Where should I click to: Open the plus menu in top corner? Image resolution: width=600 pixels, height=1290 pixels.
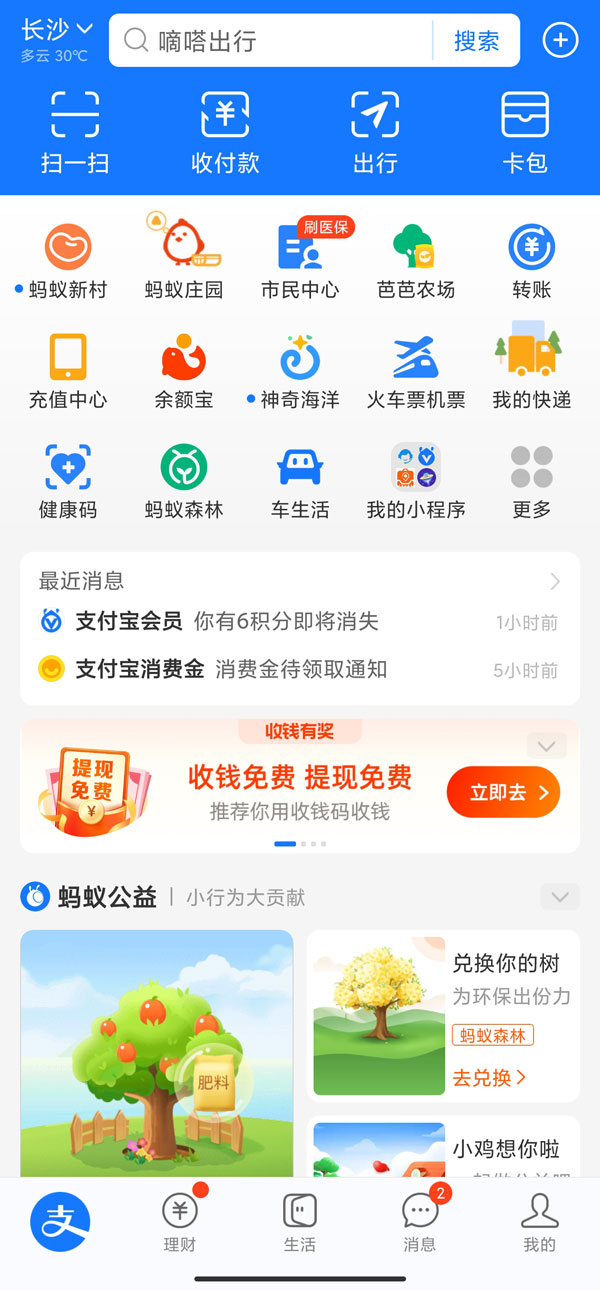[560, 40]
